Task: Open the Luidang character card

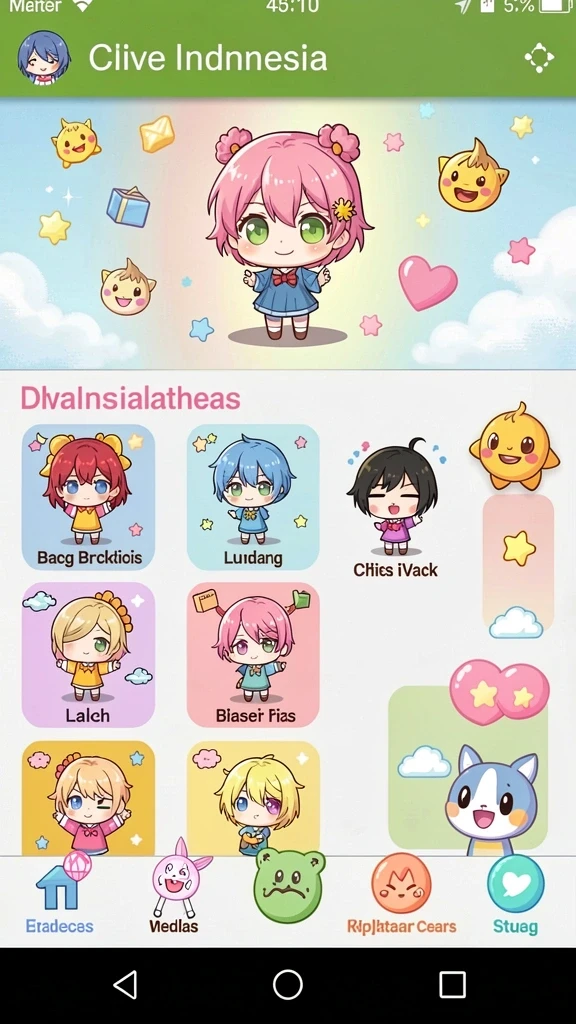Action: click(x=253, y=497)
